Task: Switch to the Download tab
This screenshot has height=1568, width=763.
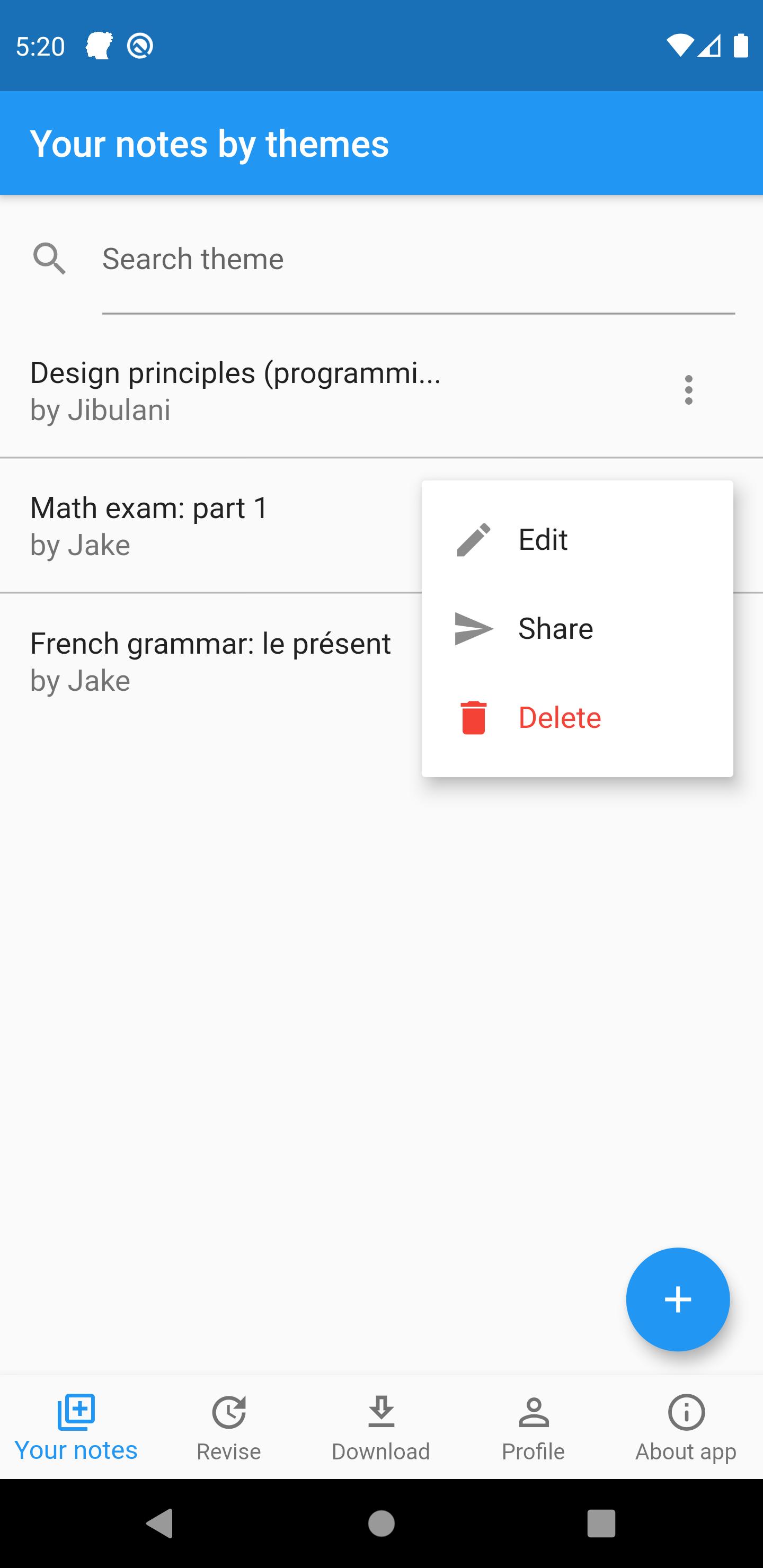Action: [x=381, y=1428]
